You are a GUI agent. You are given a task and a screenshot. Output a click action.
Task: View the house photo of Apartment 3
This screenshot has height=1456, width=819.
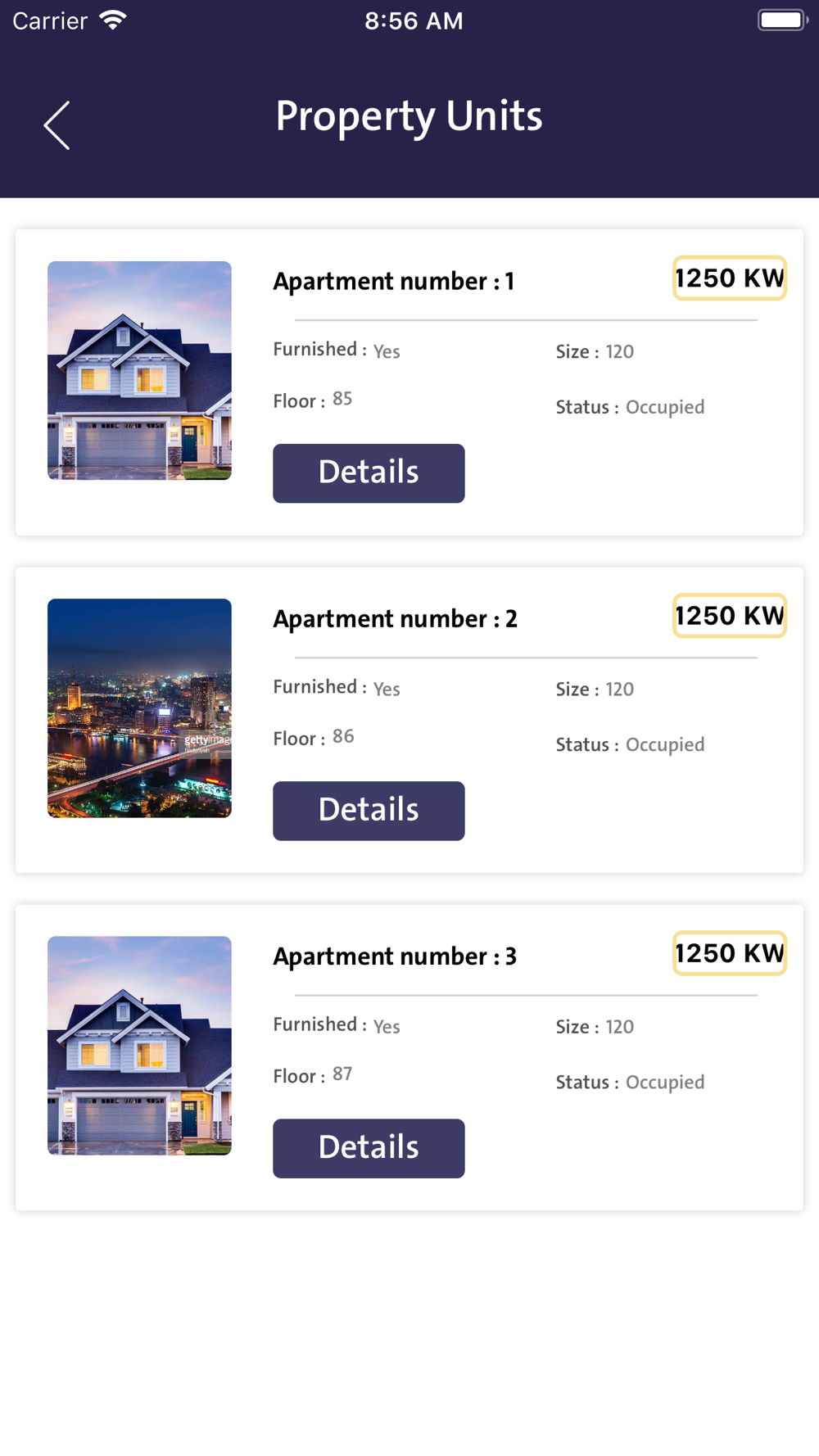coord(139,1045)
